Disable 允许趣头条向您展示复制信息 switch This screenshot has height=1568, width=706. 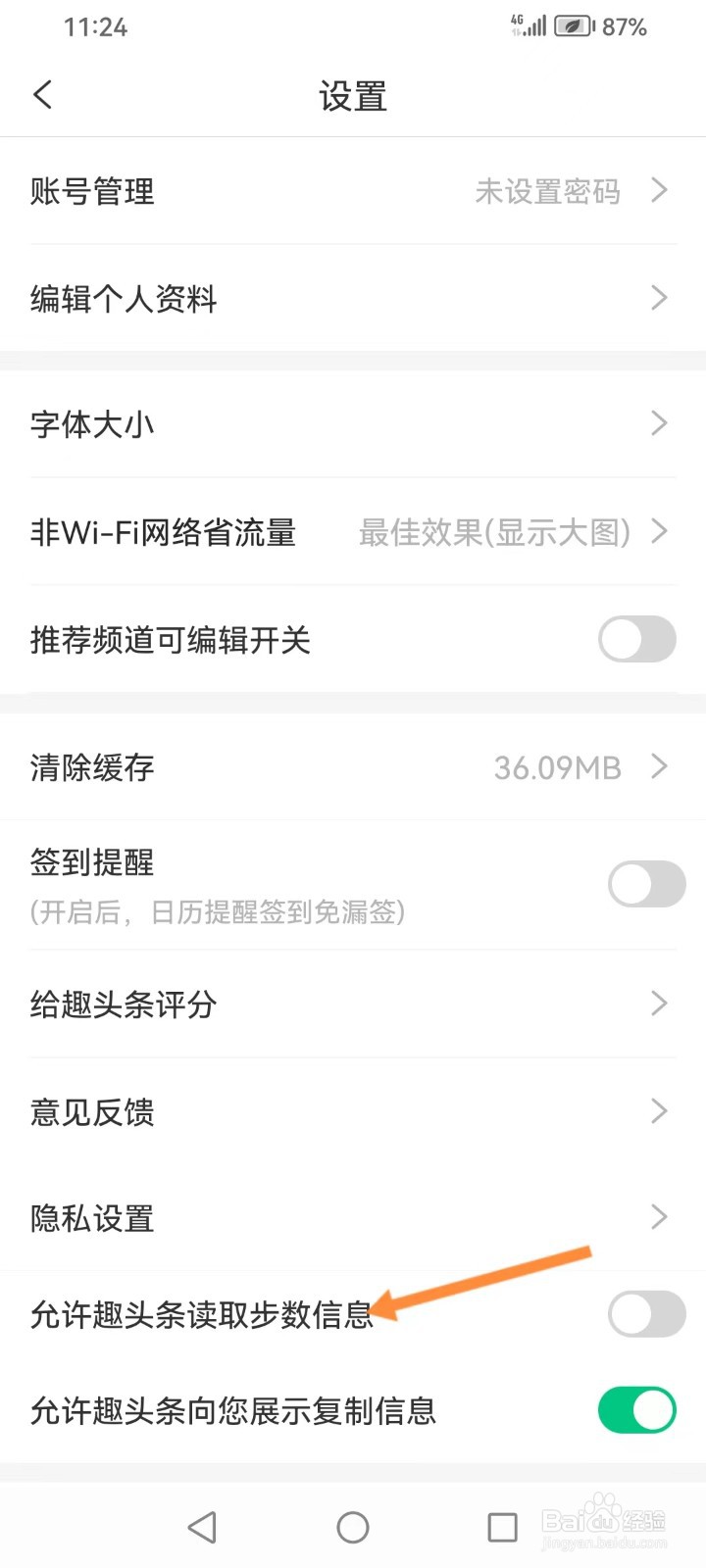636,1409
